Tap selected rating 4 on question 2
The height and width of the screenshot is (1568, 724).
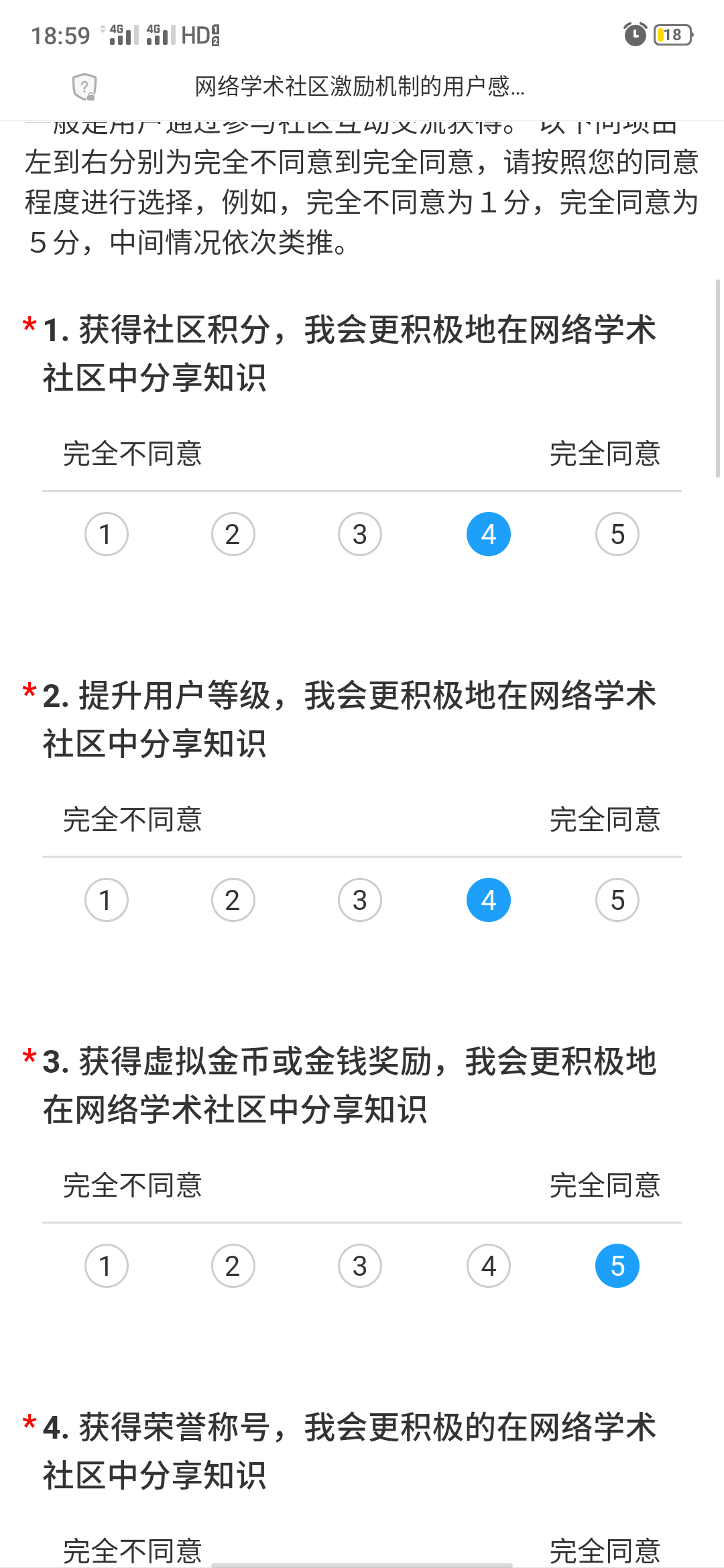pyautogui.click(x=488, y=900)
